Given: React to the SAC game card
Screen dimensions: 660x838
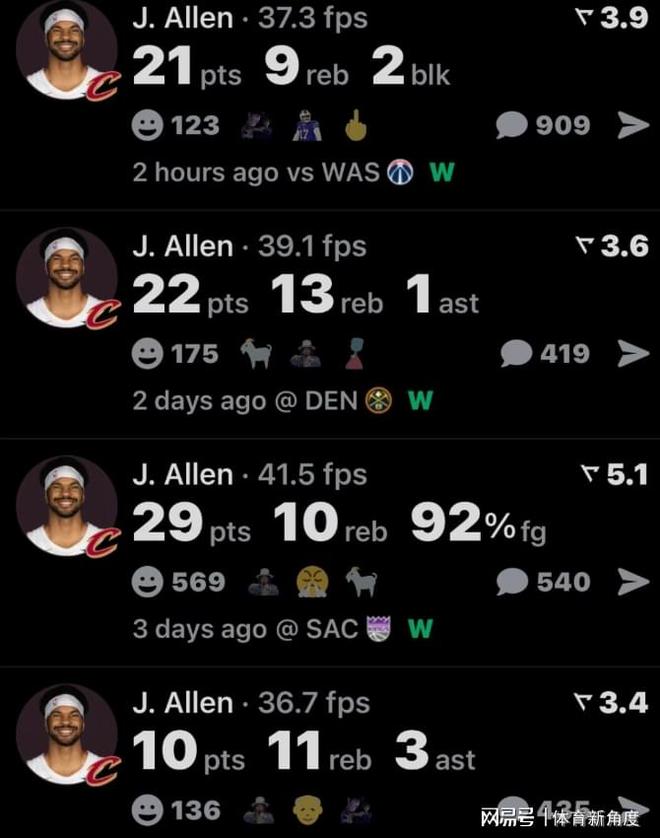Looking at the screenshot, I should pyautogui.click(x=148, y=581).
